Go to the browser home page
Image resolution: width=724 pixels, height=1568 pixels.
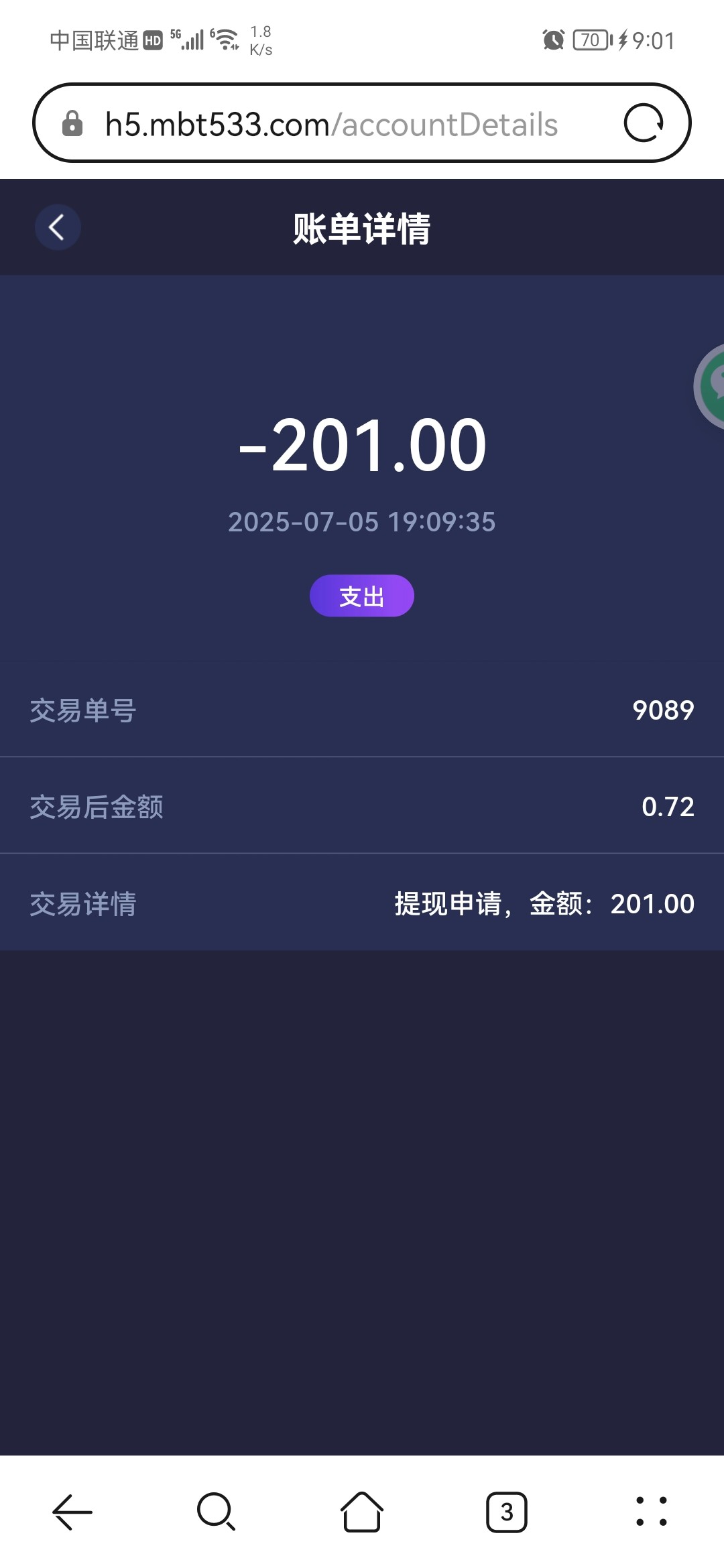click(x=362, y=1512)
